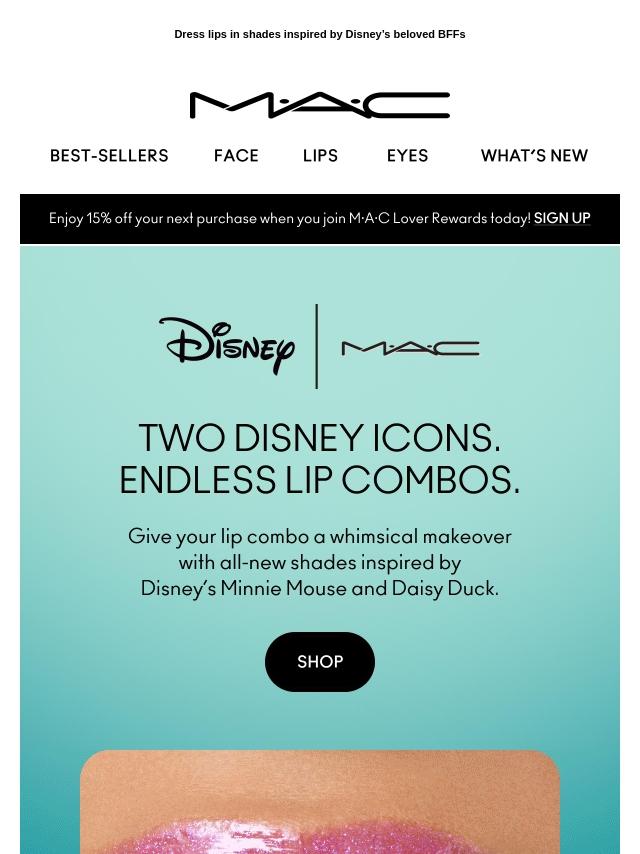Go to the FACE category
Screen dimensions: 640x854
coord(236,156)
